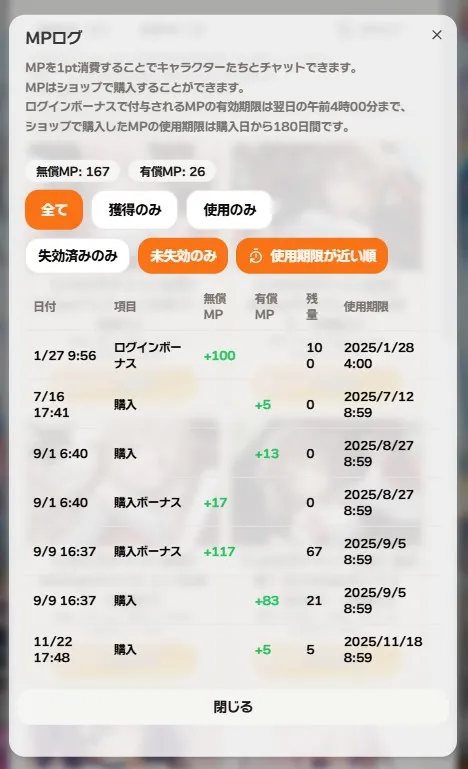Close the MPログ dialog with X

click(x=437, y=35)
